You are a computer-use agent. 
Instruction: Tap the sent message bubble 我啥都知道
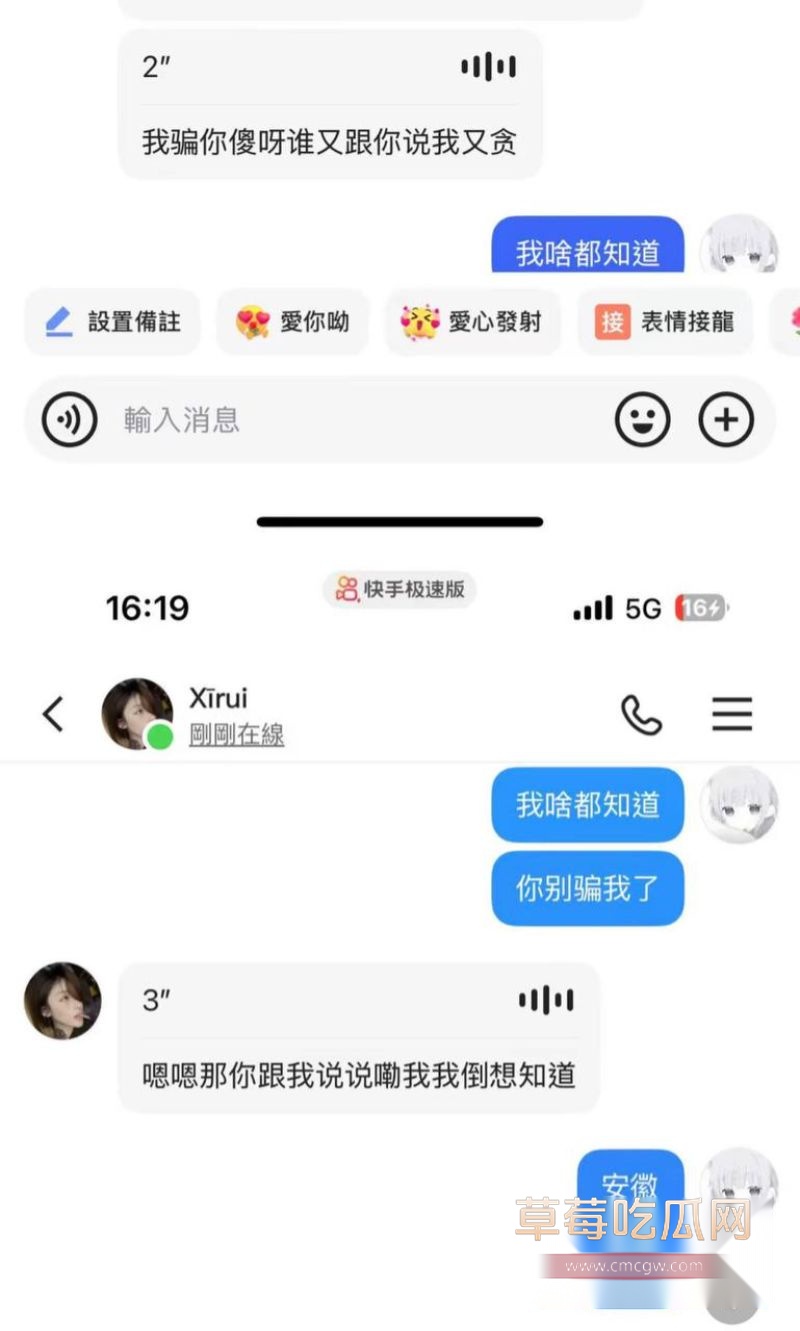point(586,804)
